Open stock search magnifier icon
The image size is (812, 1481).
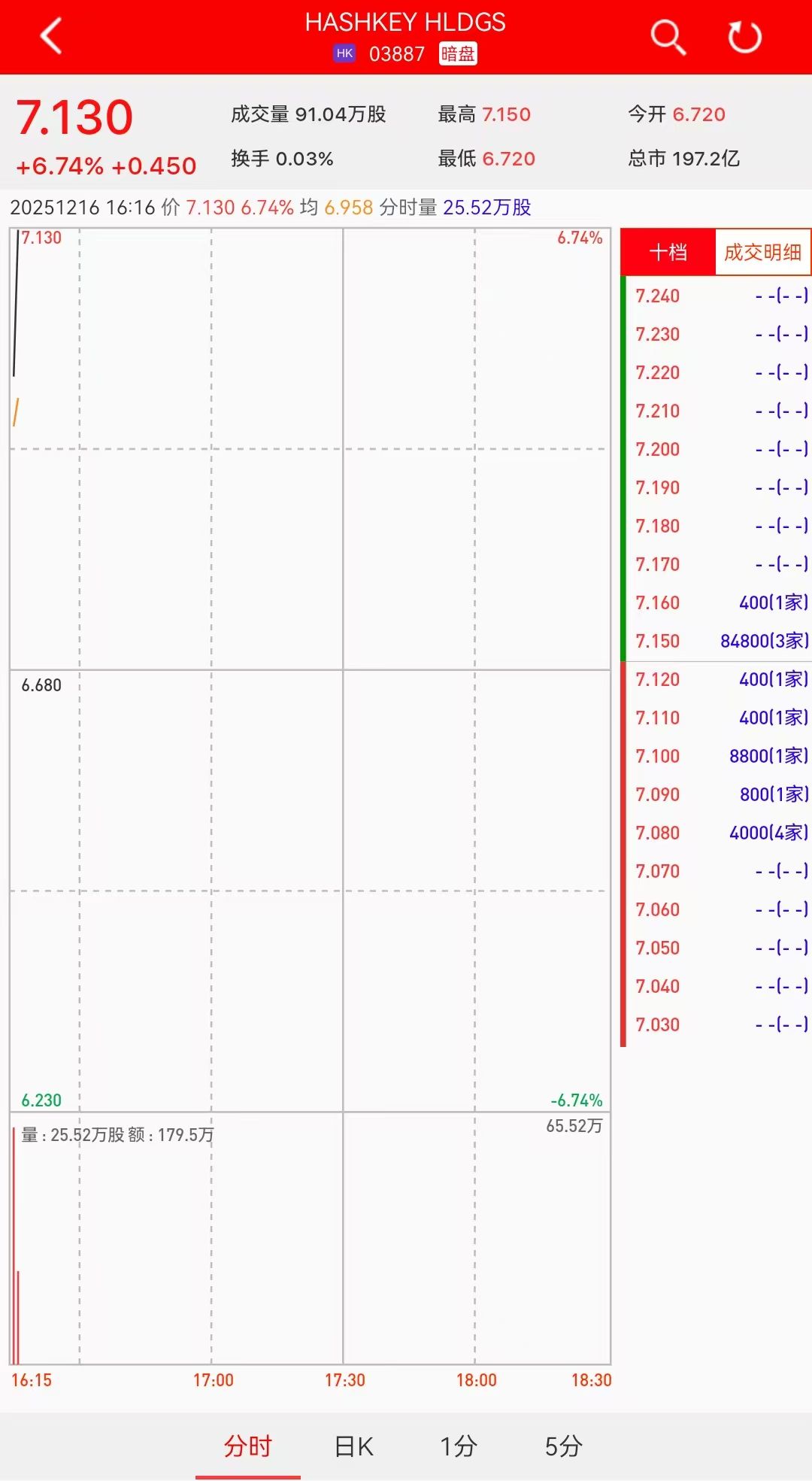668,37
